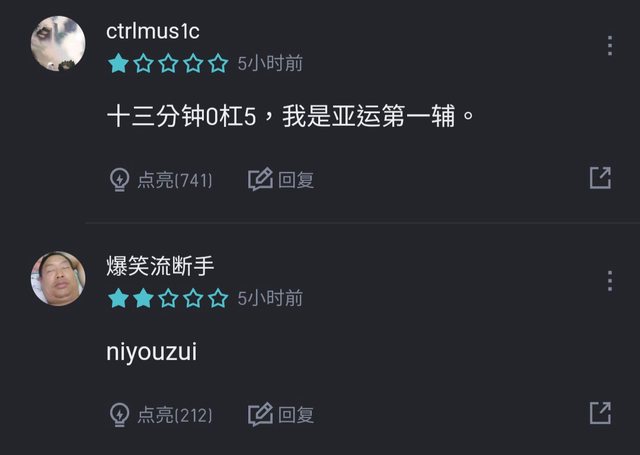Viewport: 640px width, 455px height.
Task: Open overflow menu on ctrlmus1c's comment
Action: coord(609,46)
